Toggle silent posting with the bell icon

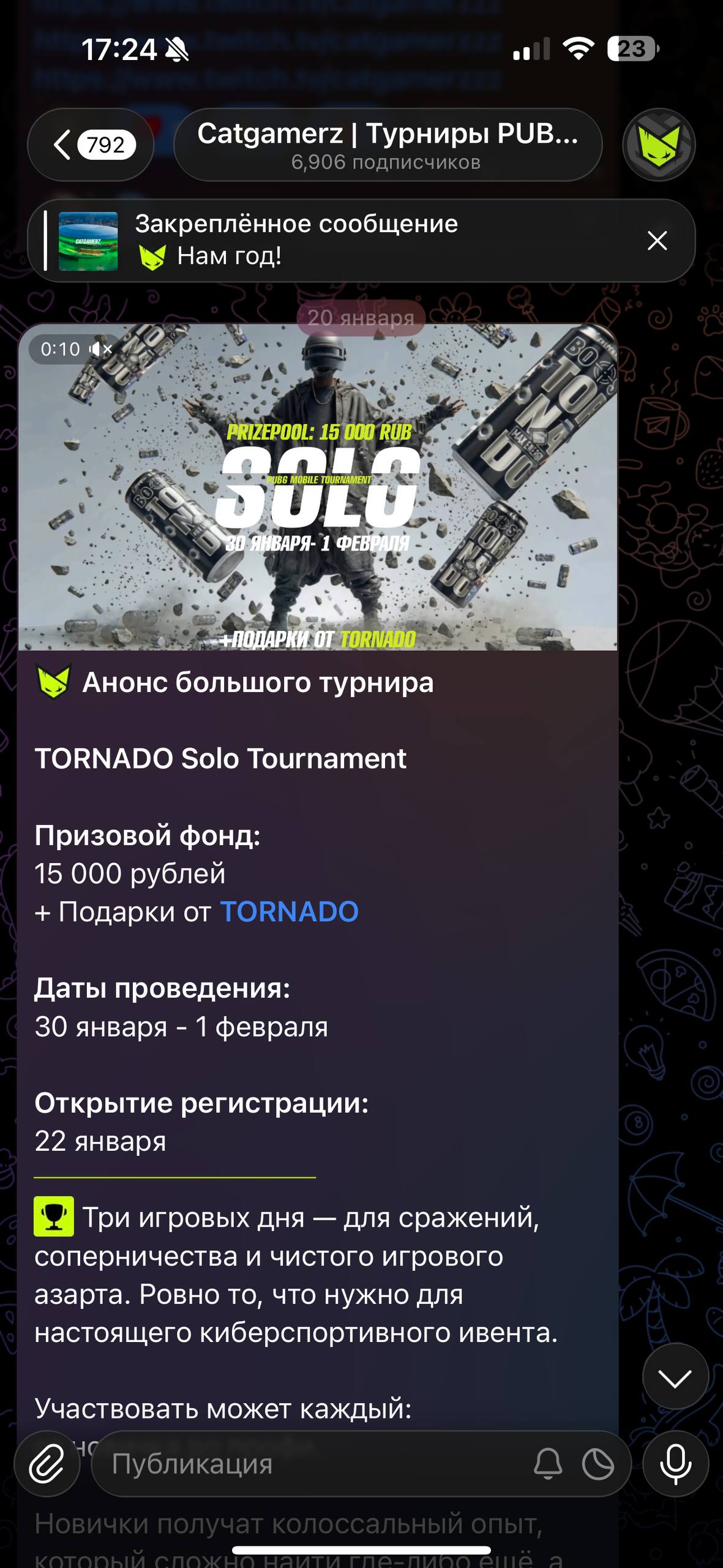(x=548, y=1464)
